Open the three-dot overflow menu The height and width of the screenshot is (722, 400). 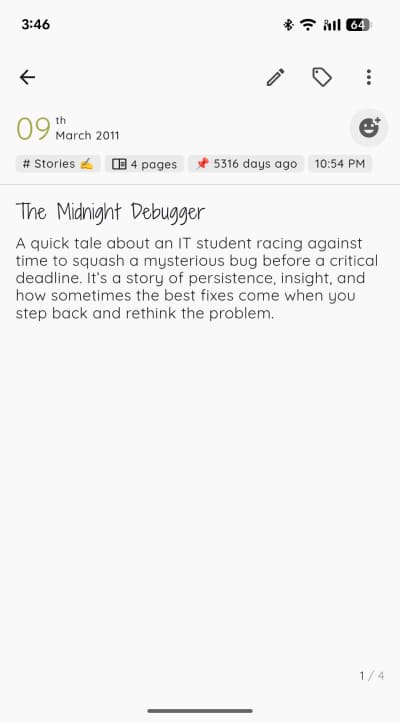tap(369, 77)
